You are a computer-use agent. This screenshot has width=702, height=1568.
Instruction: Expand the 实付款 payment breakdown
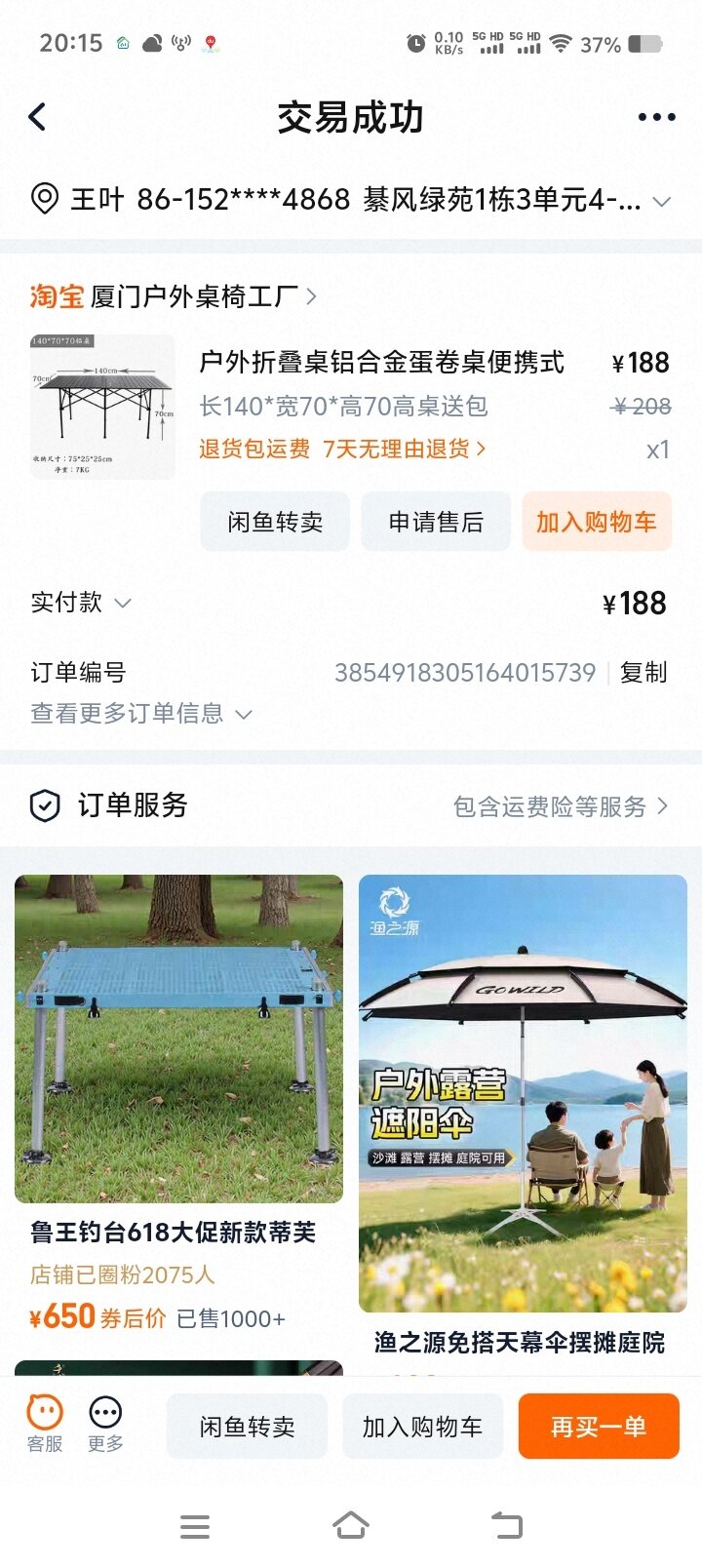[x=82, y=603]
